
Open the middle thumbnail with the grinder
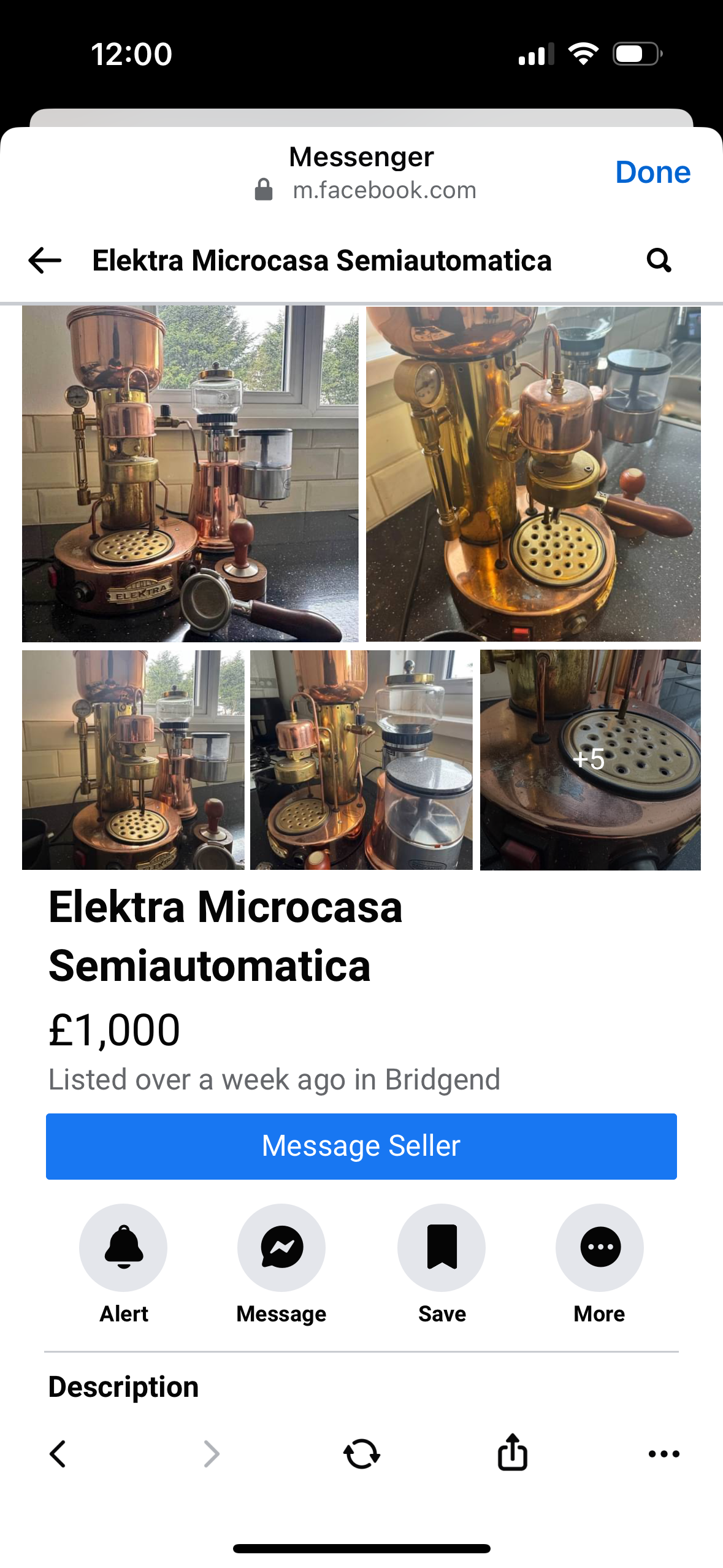pos(361,760)
